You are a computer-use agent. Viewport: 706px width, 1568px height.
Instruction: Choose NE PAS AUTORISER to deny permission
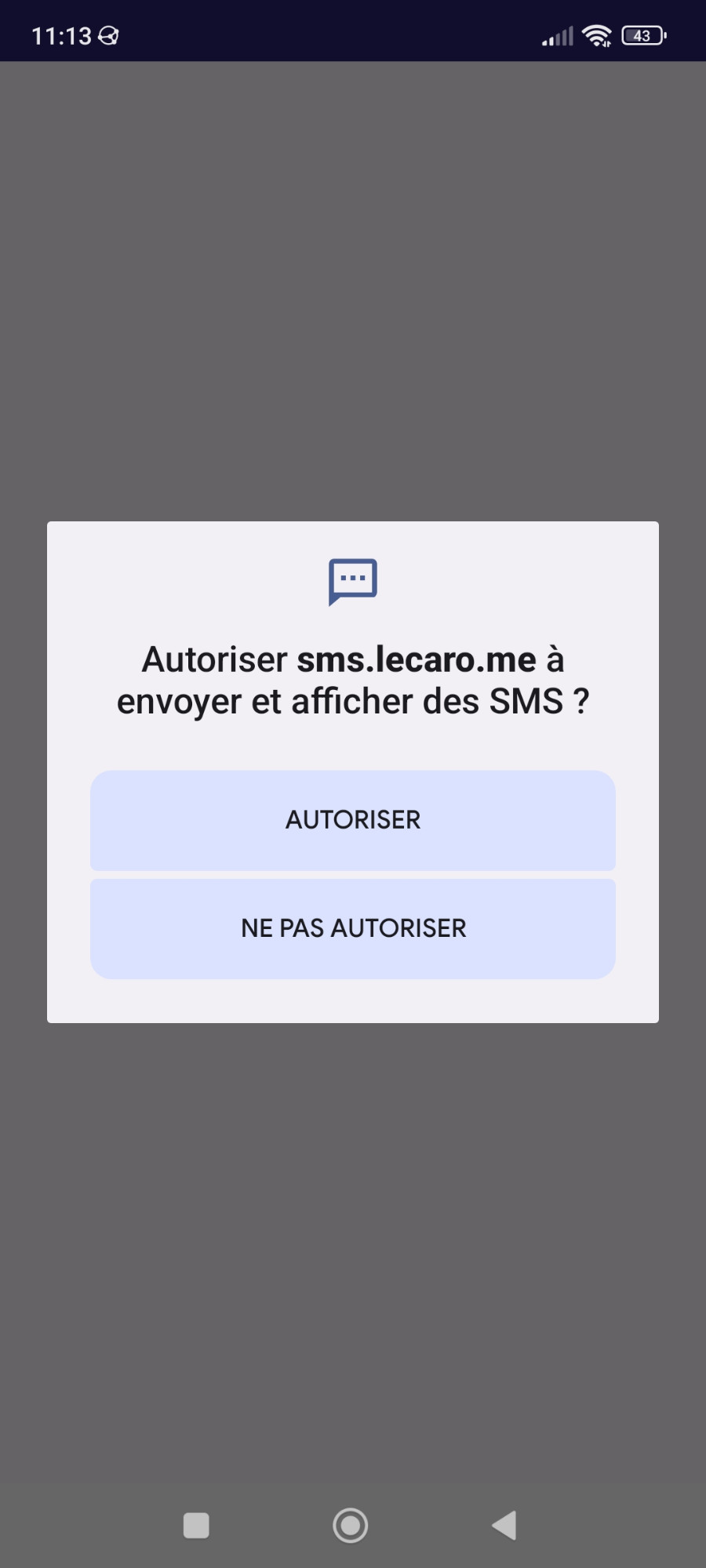[x=353, y=928]
